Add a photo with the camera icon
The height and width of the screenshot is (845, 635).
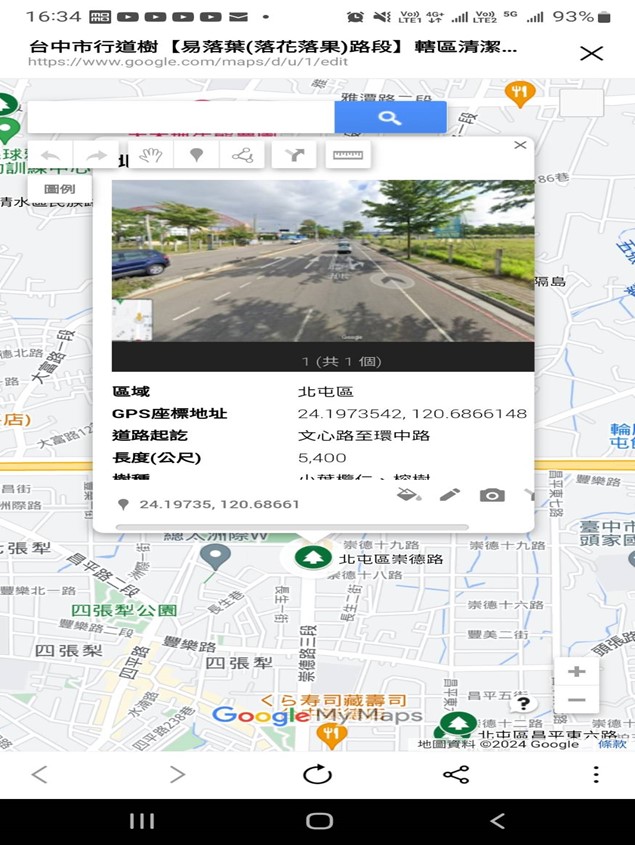[491, 495]
